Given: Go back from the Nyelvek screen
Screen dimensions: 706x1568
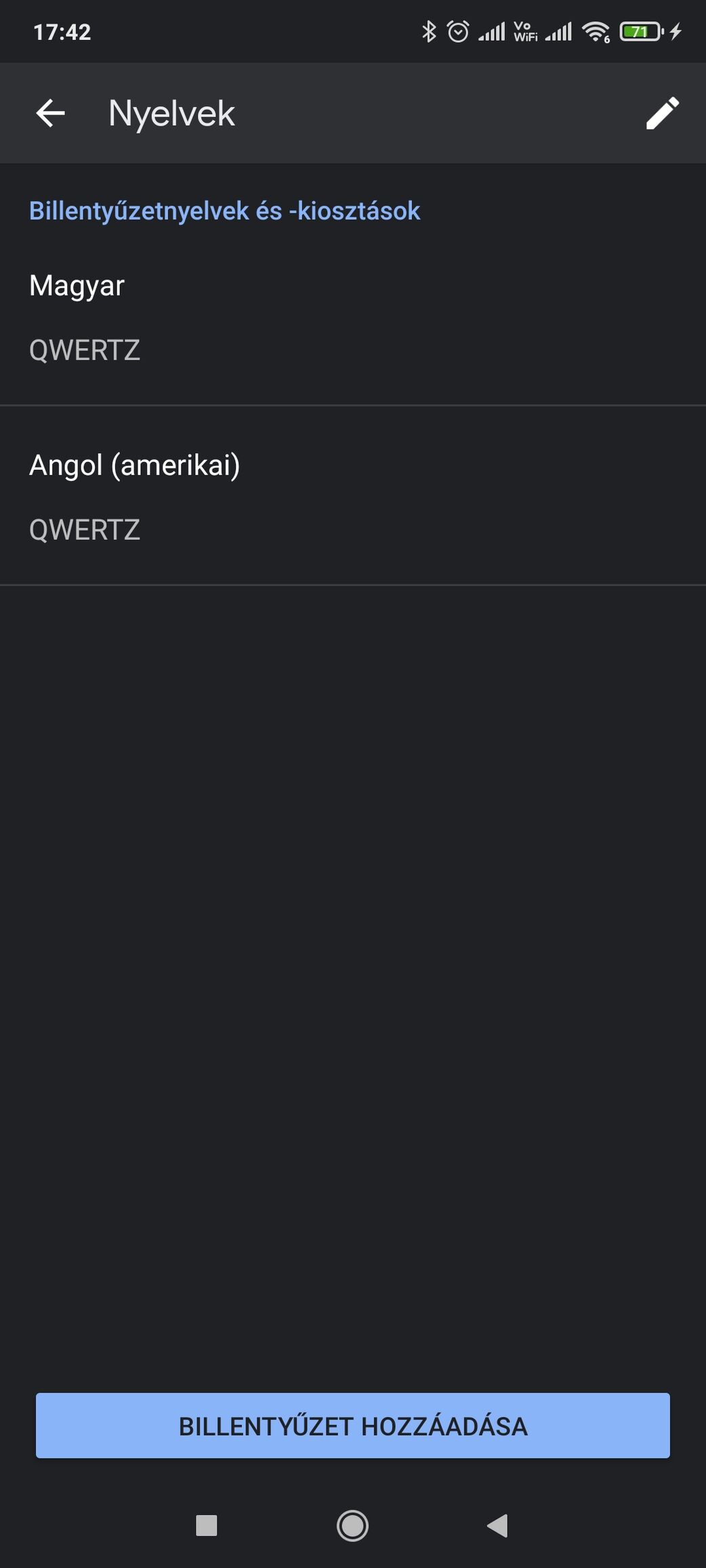Looking at the screenshot, I should click(x=51, y=113).
